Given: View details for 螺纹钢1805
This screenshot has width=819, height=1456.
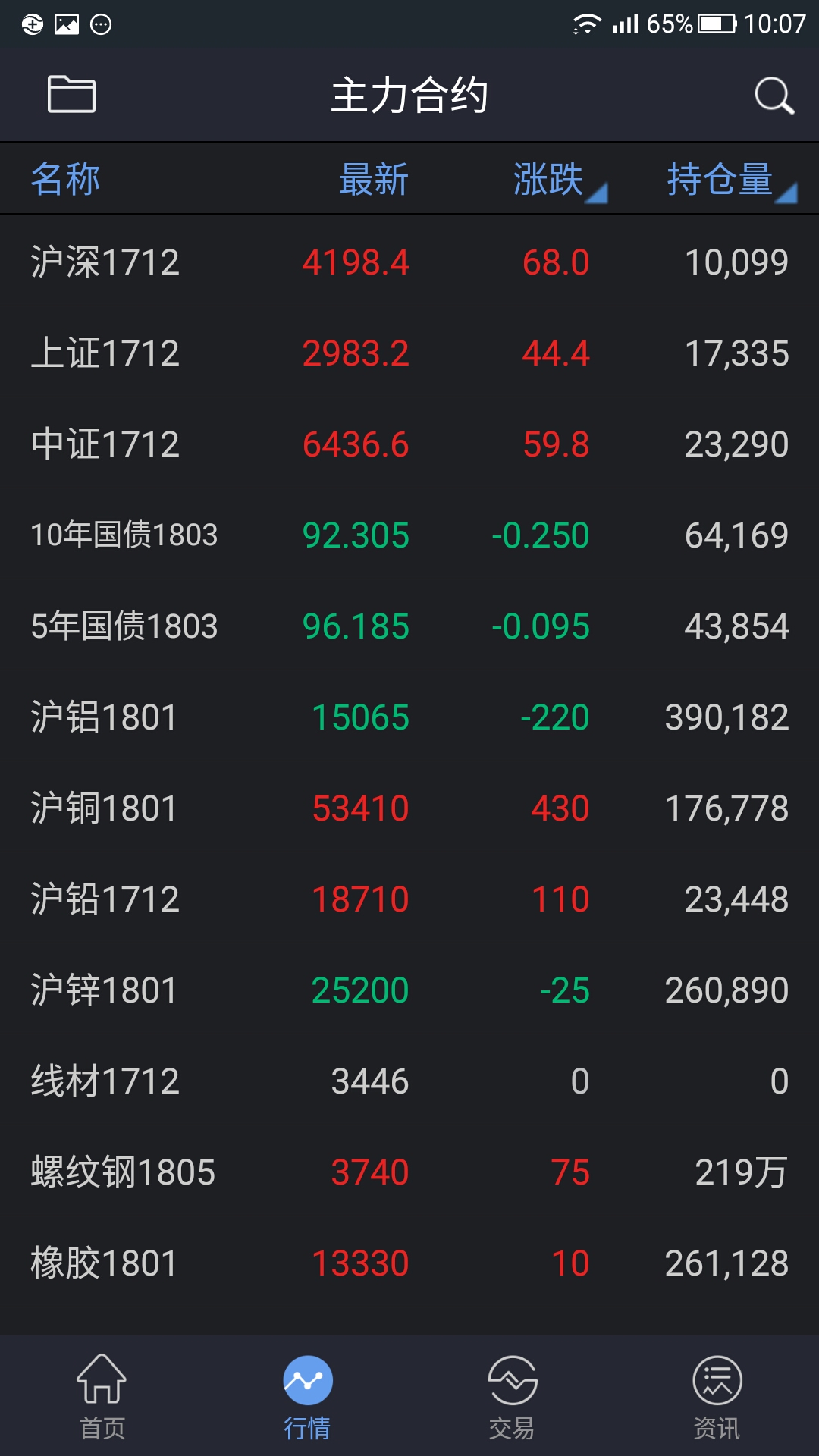Looking at the screenshot, I should (409, 1172).
